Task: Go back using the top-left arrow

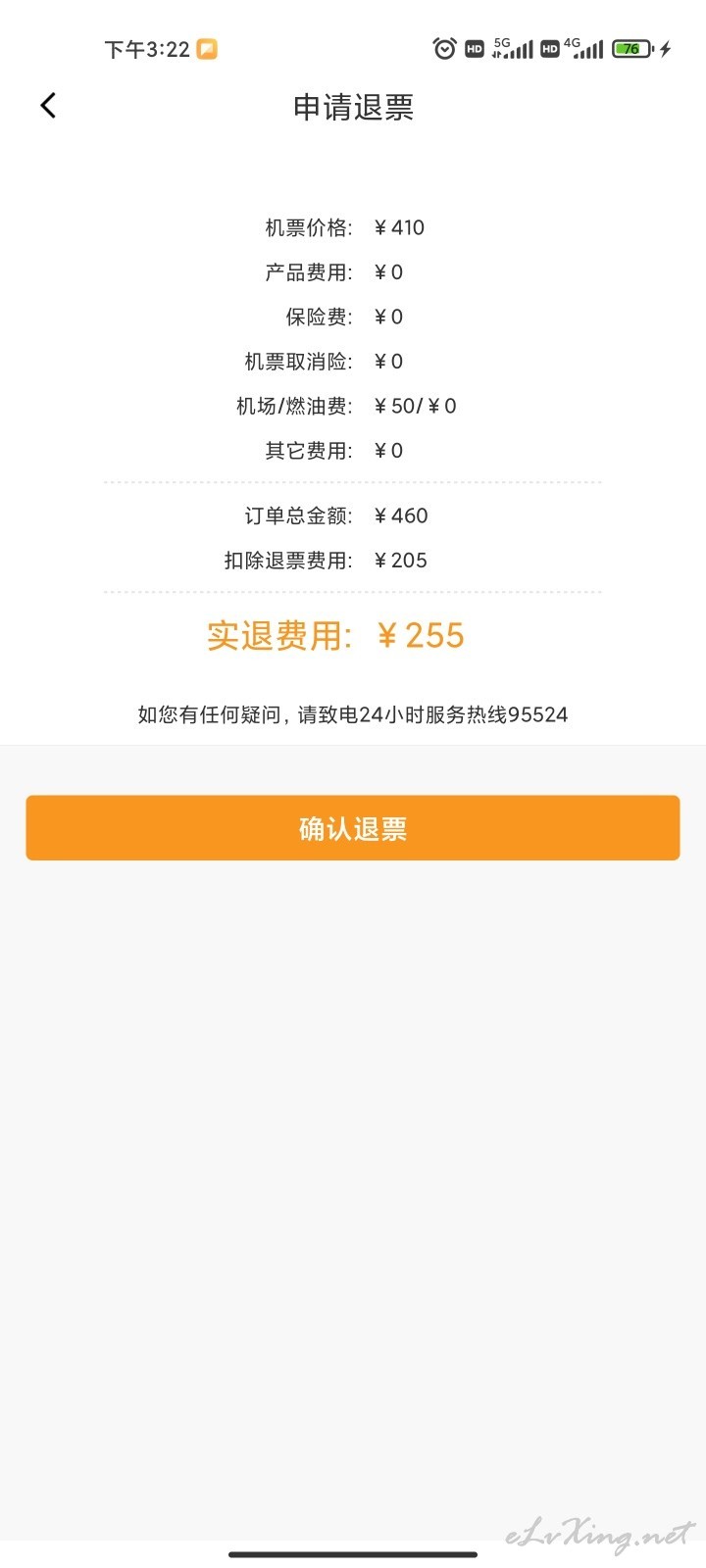Action: click(x=48, y=106)
